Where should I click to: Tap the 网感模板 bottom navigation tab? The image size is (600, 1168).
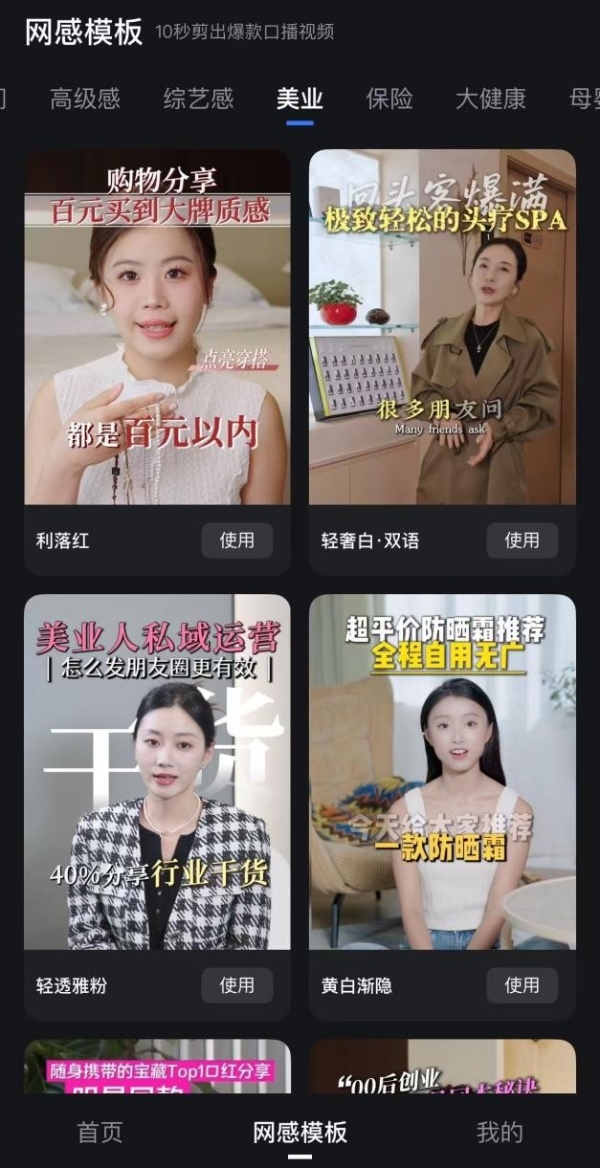(299, 1132)
